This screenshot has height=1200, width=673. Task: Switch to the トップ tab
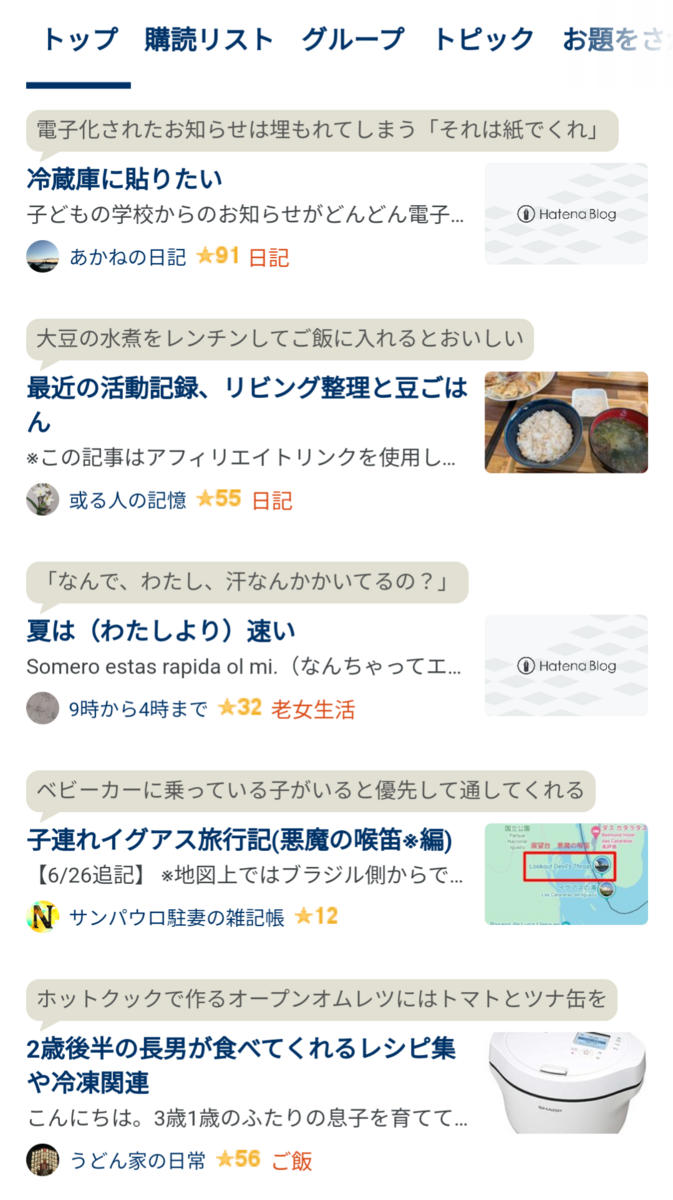coord(79,40)
